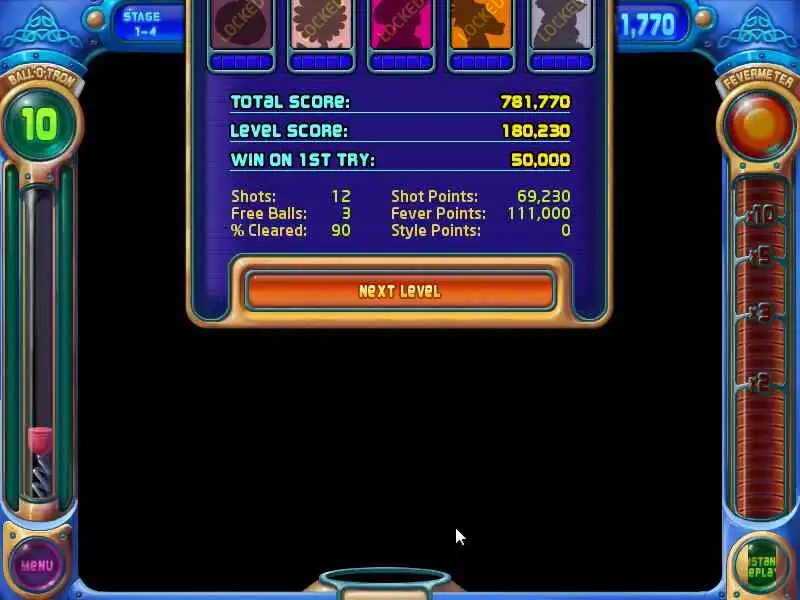This screenshot has width=800, height=600.
Task: Open the purple Menu button
Action: [37, 564]
